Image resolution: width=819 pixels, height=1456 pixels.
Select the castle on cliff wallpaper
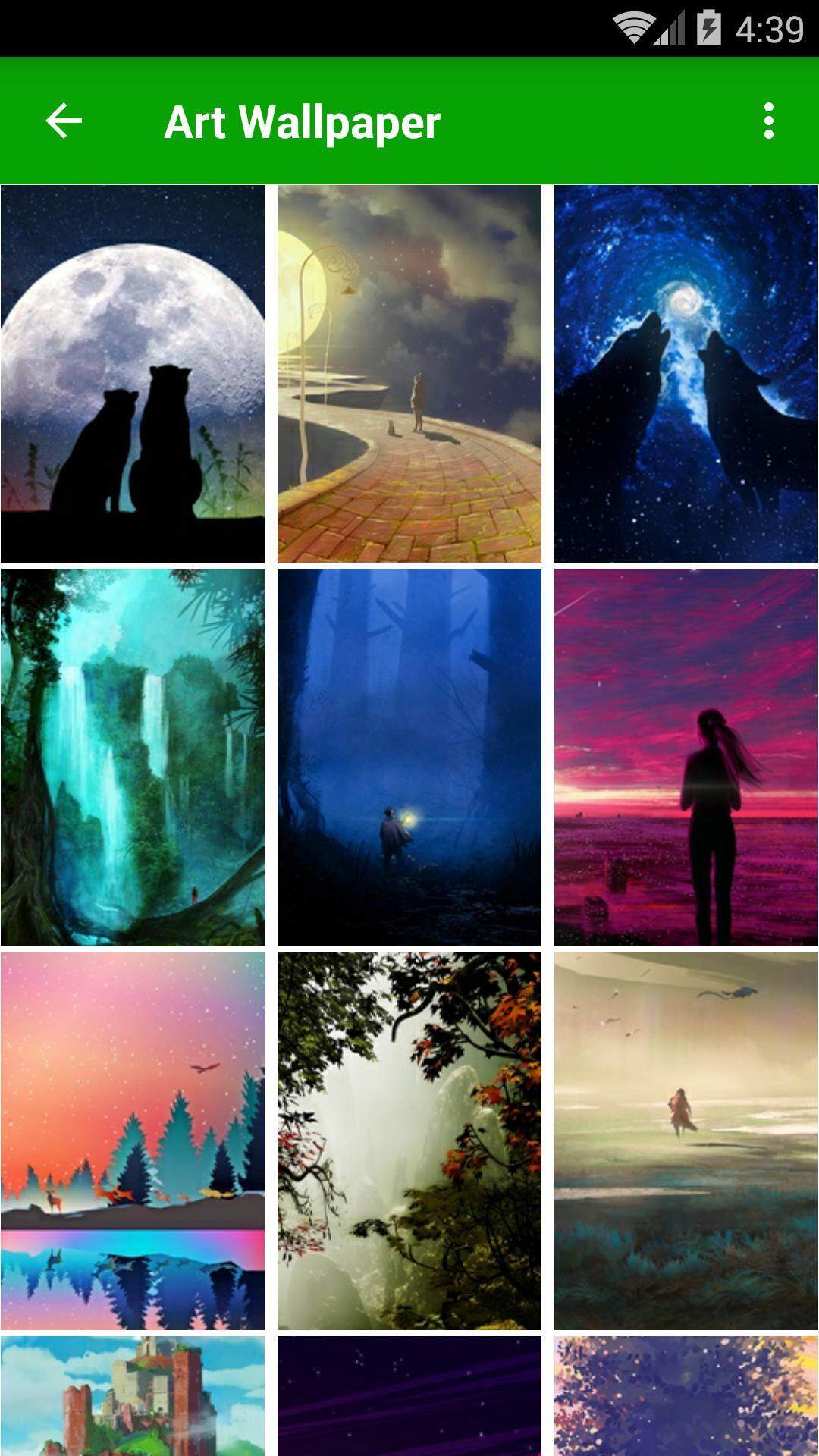133,1396
